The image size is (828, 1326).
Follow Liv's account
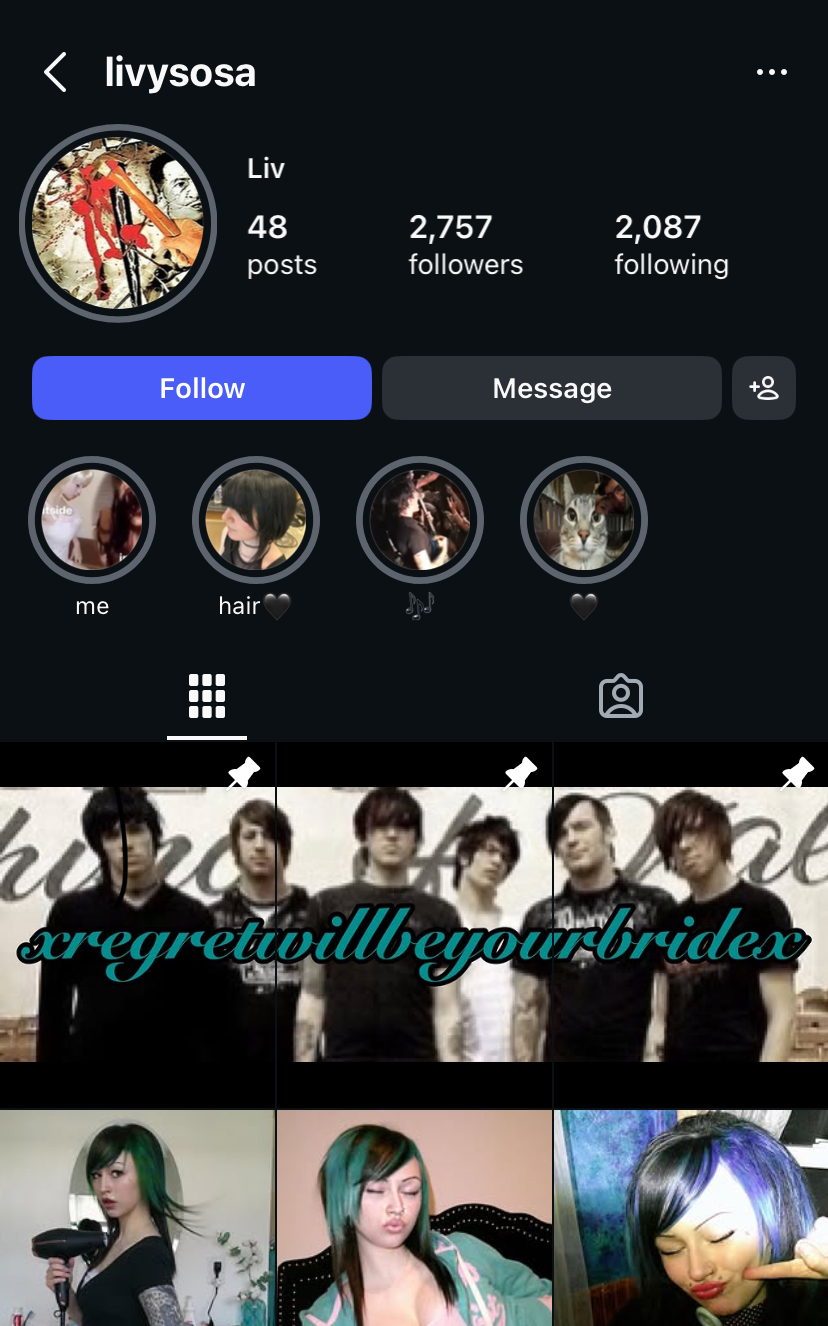click(x=202, y=388)
